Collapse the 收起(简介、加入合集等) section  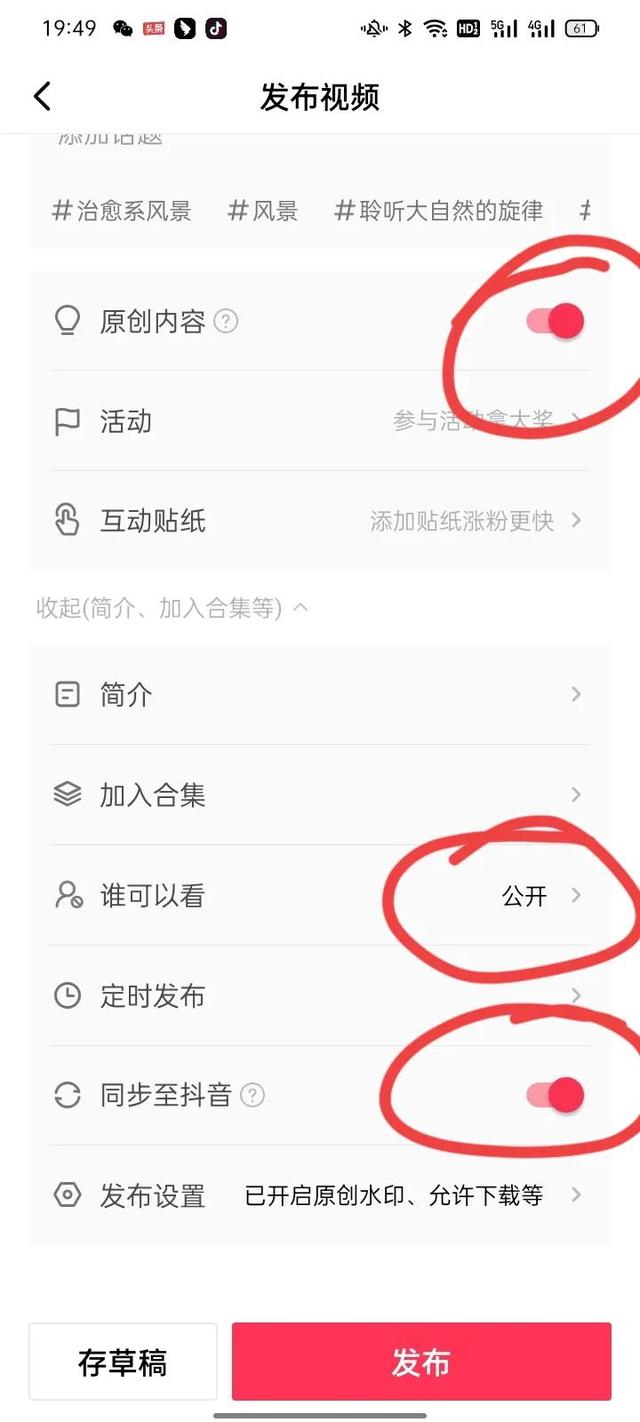[x=172, y=607]
